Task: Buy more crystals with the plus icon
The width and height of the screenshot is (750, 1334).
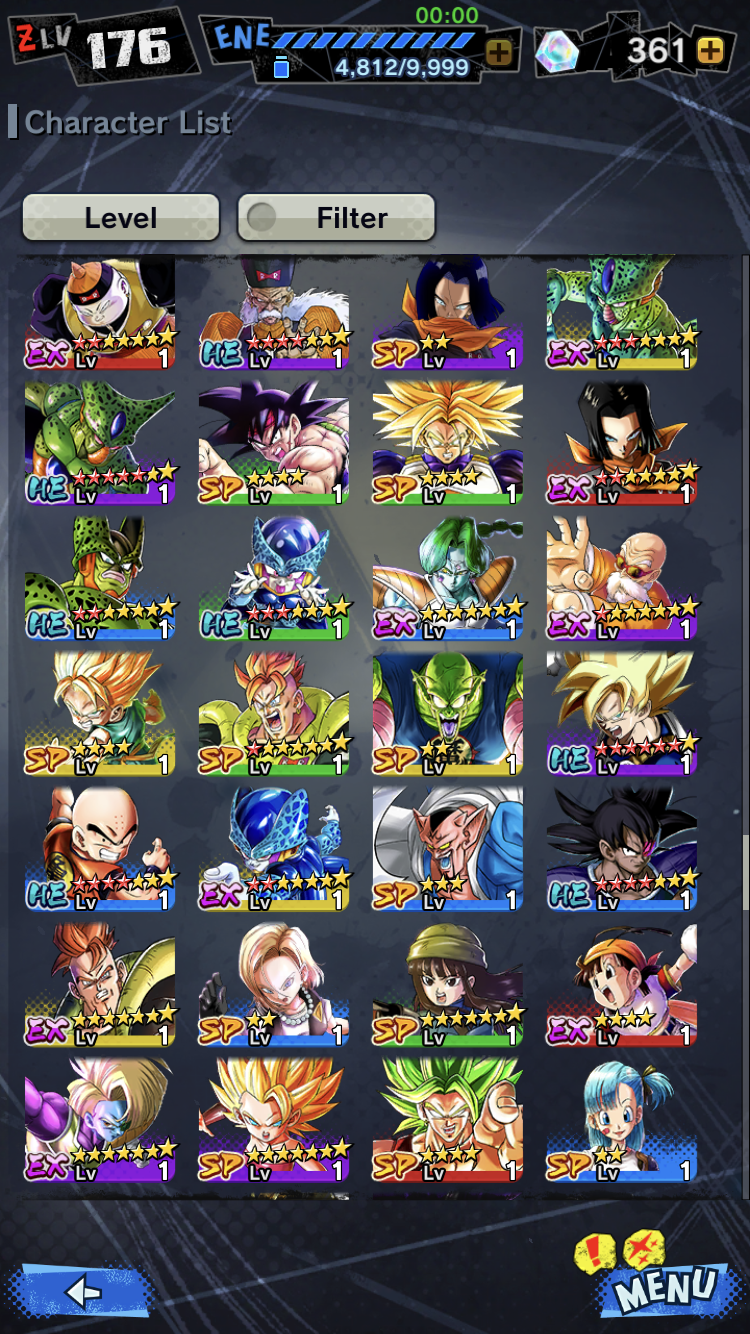Action: click(x=710, y=51)
